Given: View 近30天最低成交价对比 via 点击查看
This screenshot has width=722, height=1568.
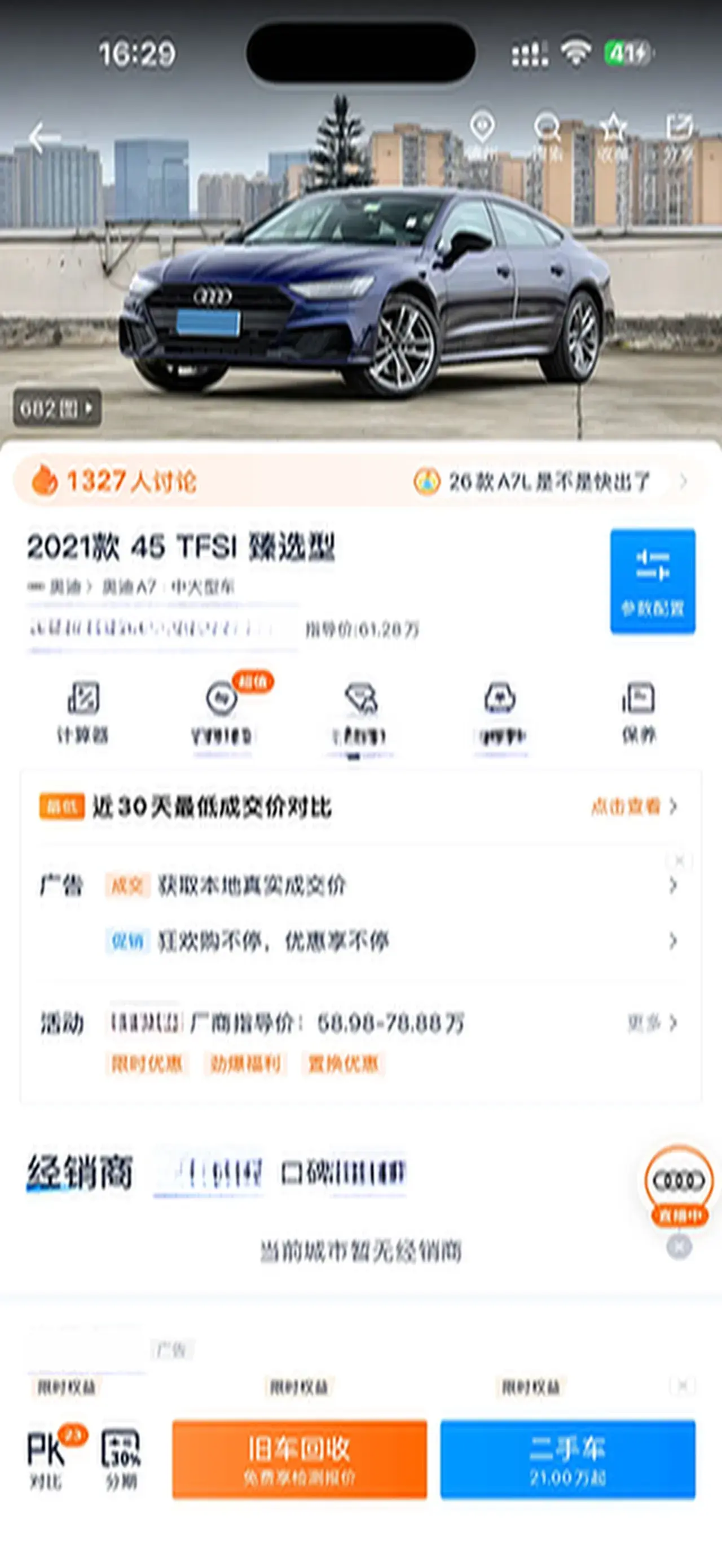Looking at the screenshot, I should pos(633,807).
